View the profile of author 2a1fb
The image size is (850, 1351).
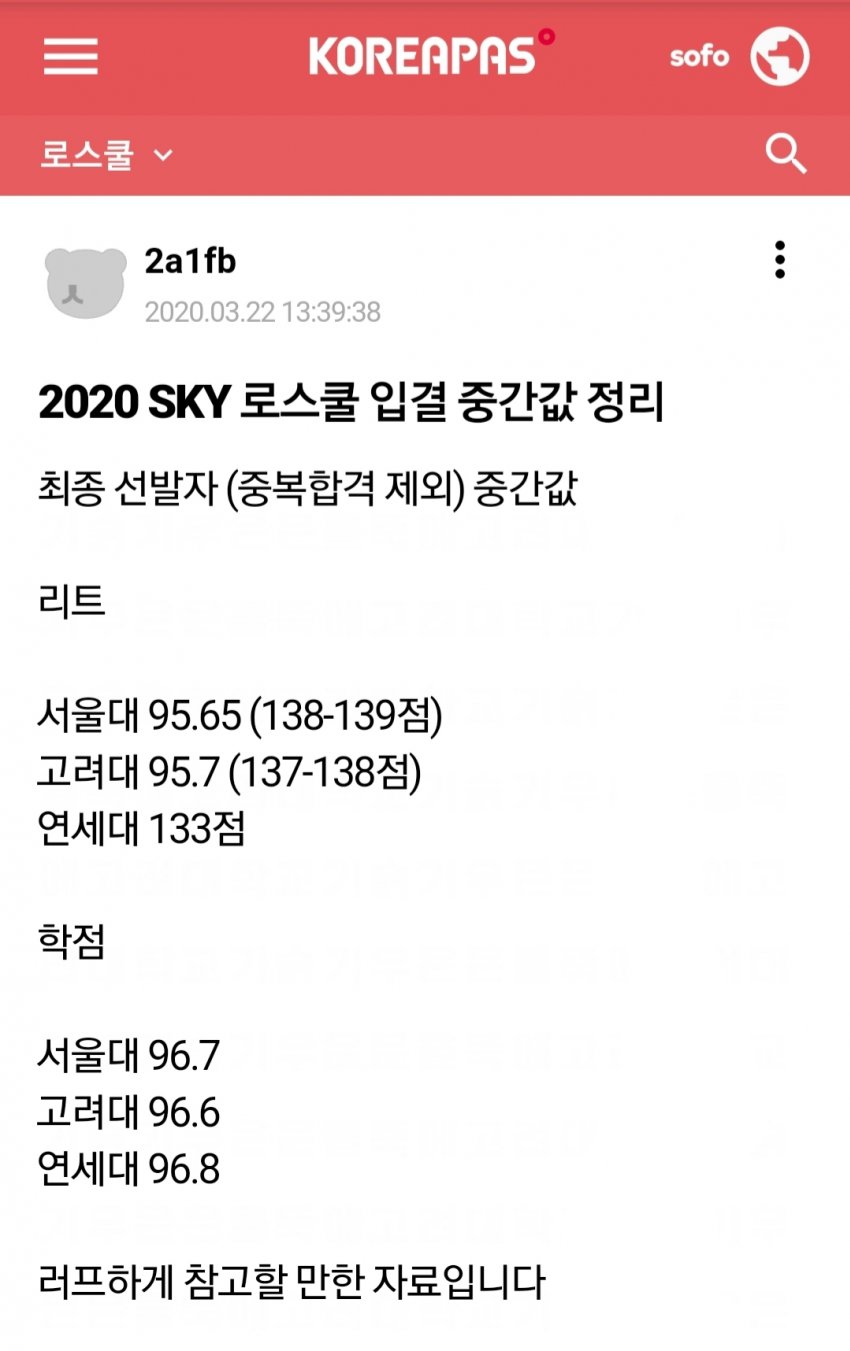(190, 262)
